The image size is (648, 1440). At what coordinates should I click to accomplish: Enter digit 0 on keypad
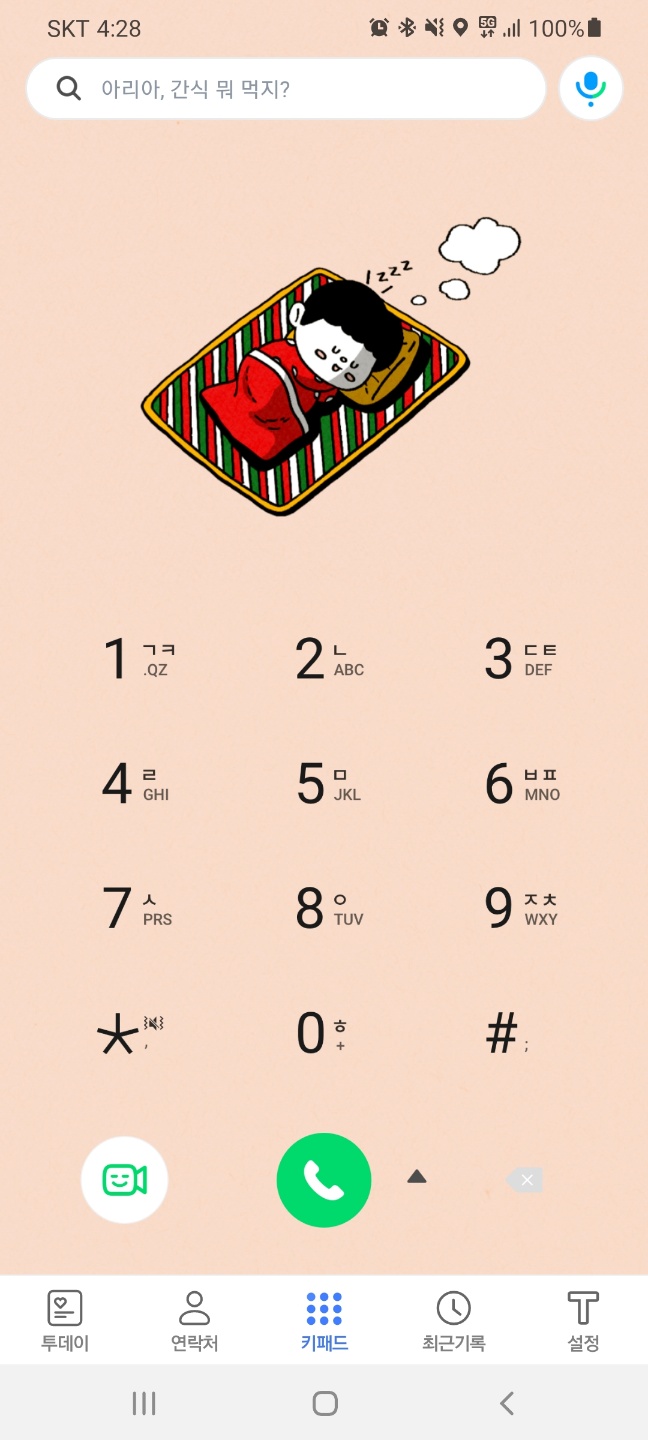point(322,1033)
